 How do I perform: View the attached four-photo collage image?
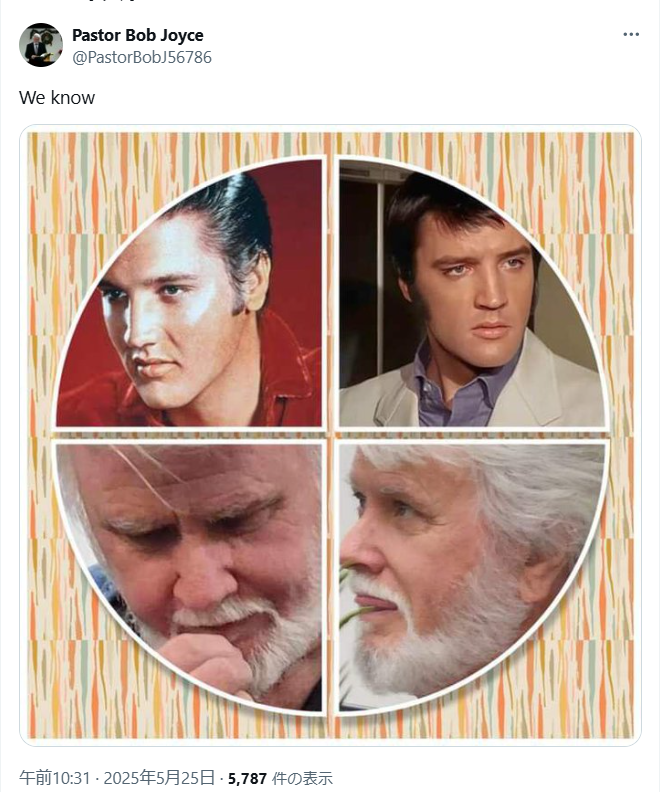click(330, 435)
